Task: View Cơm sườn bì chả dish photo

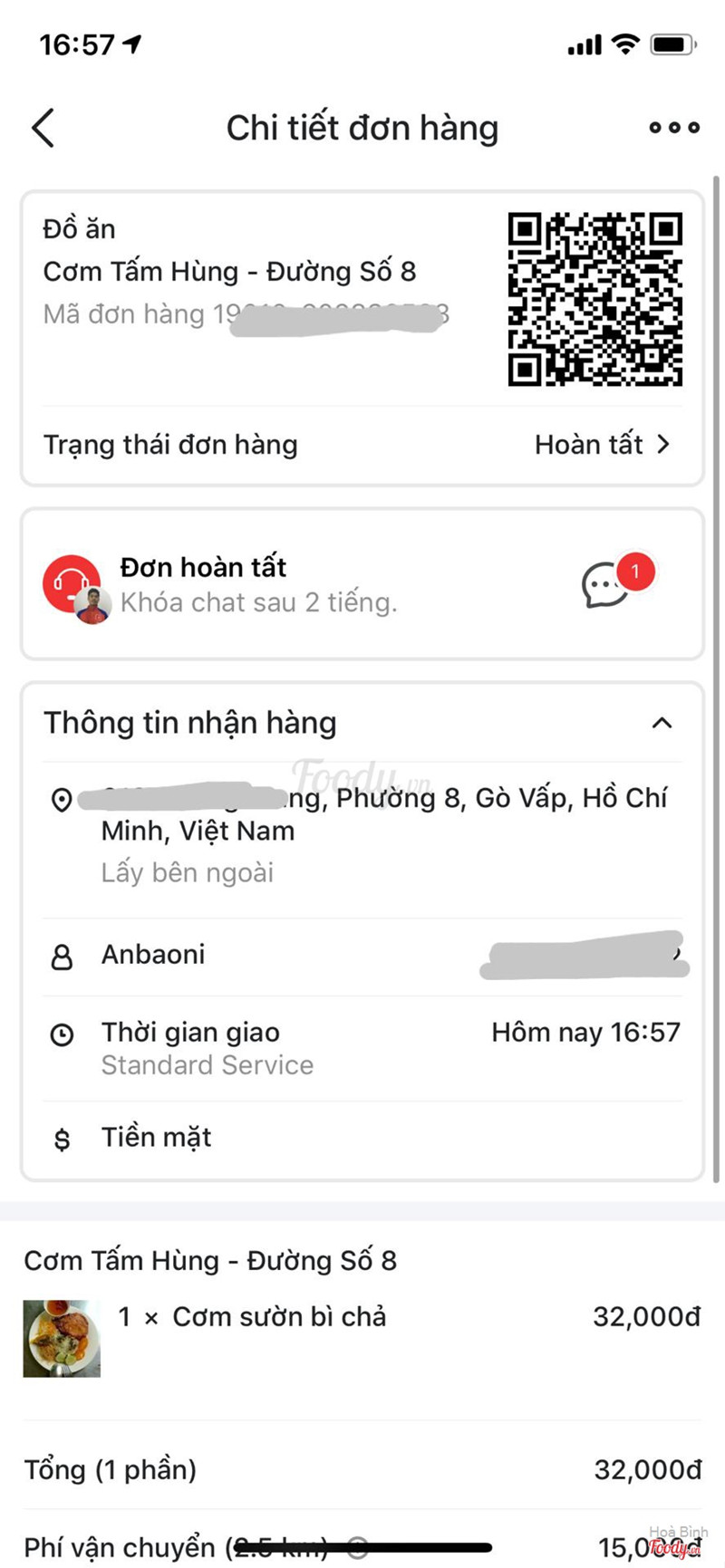Action: 62,1338
